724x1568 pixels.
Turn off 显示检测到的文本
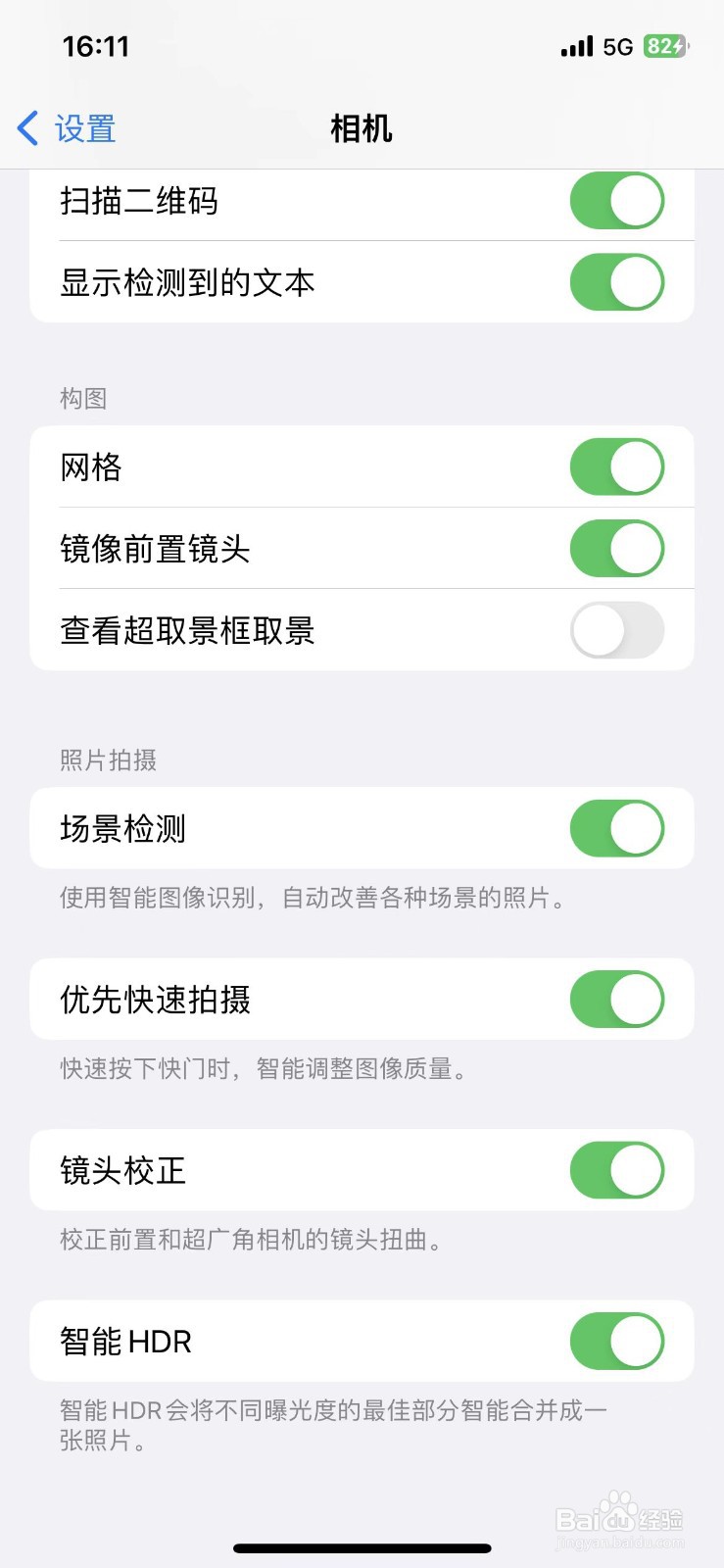(x=617, y=282)
